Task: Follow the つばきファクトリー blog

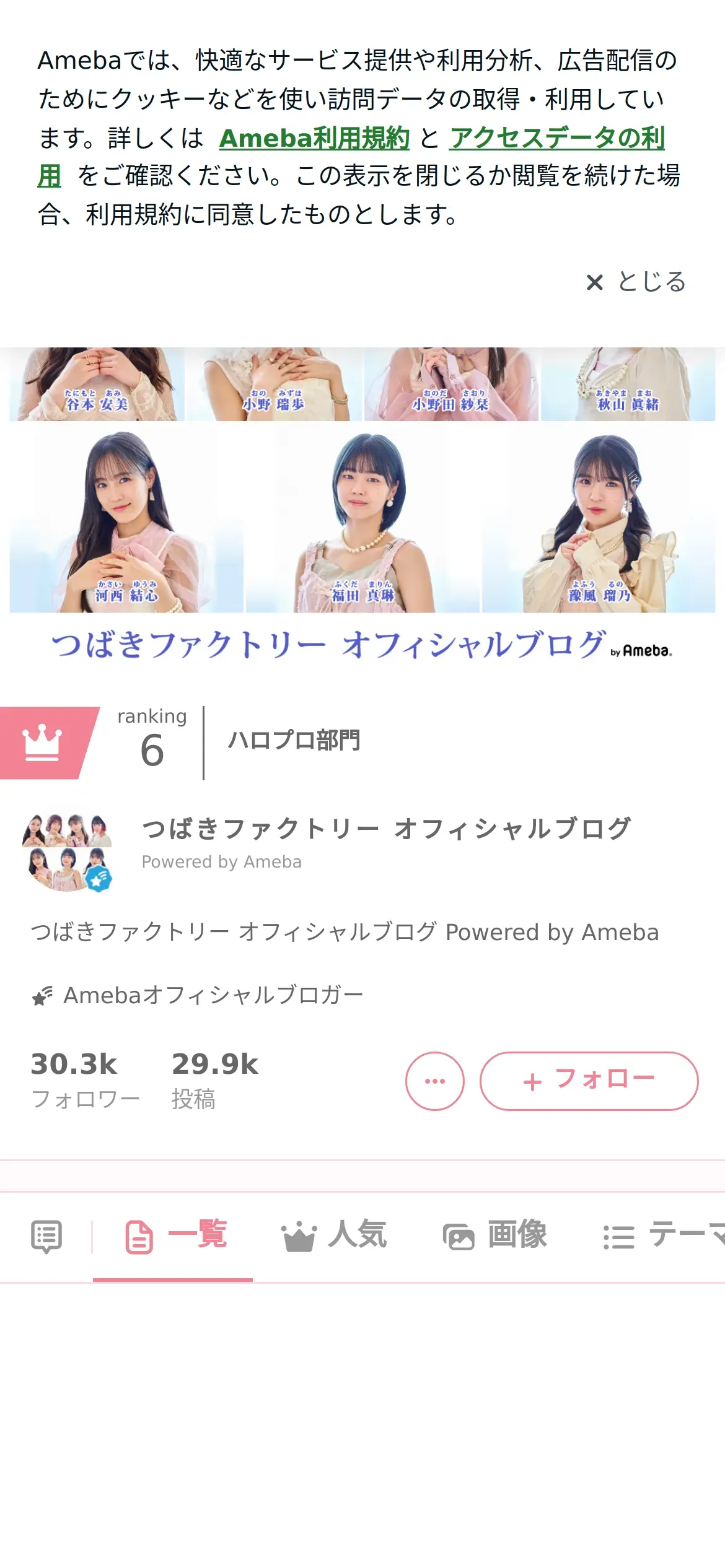Action: [589, 1081]
